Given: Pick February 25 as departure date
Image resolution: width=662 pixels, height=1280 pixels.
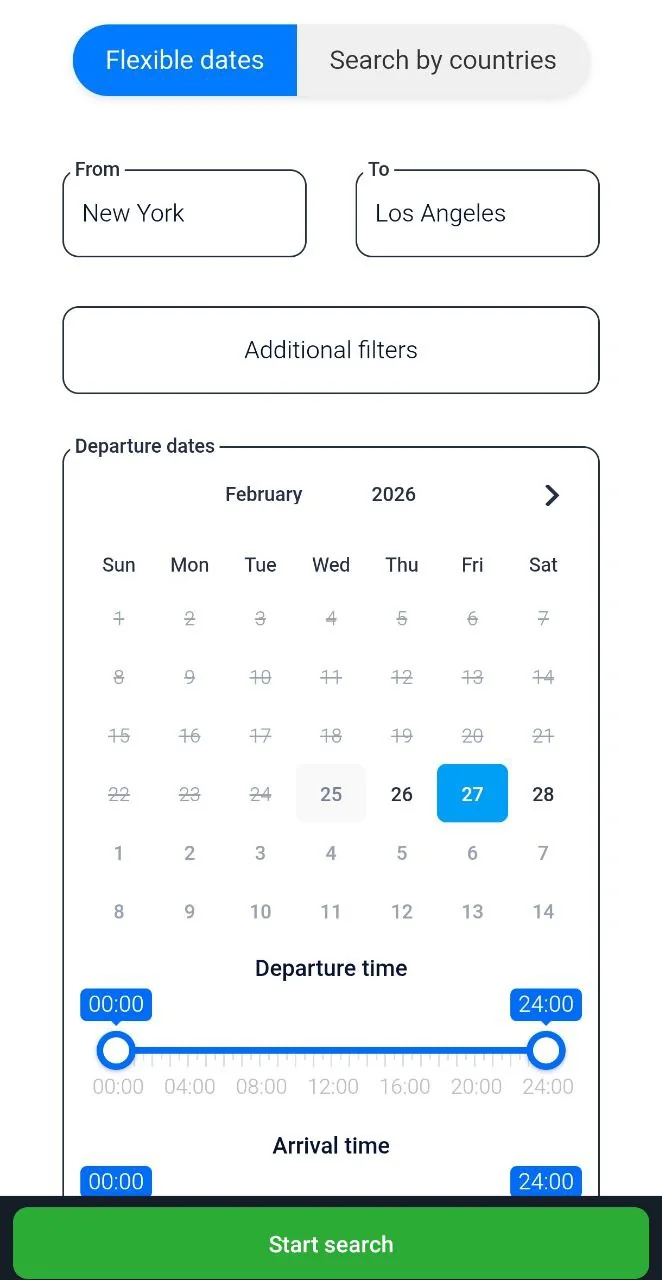Looking at the screenshot, I should point(331,794).
